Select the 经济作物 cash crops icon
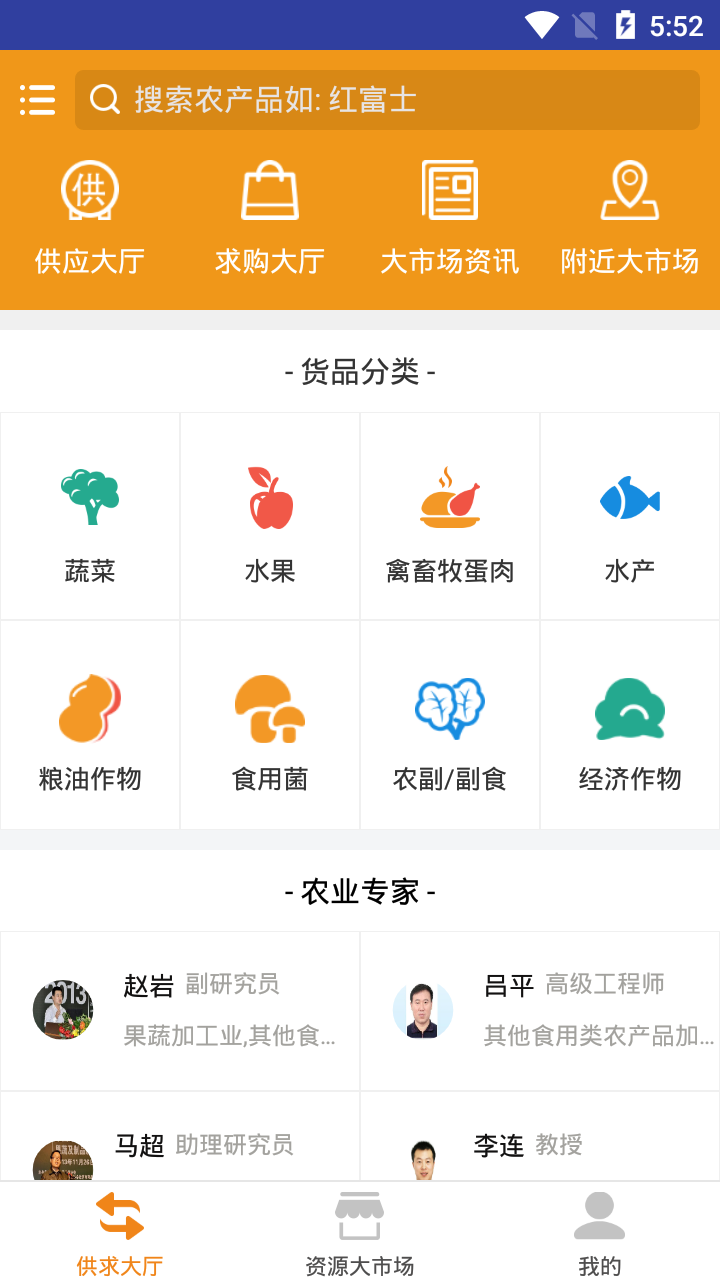 pyautogui.click(x=629, y=724)
